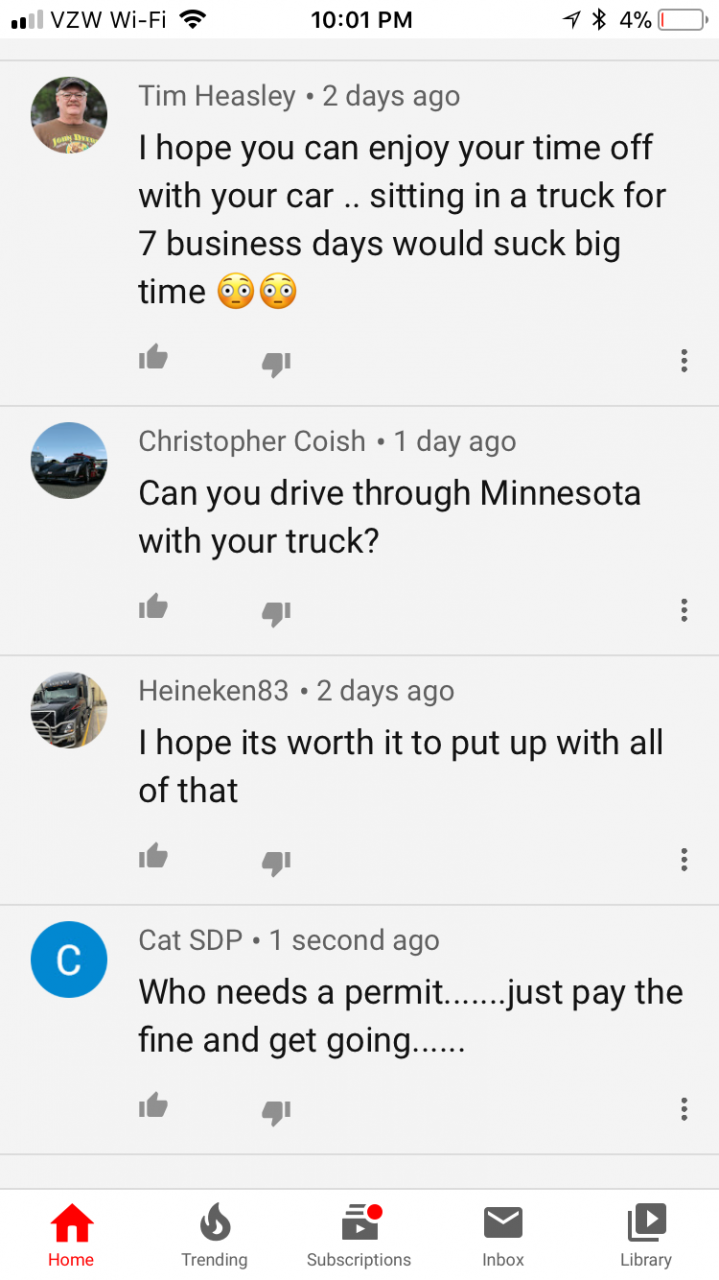Check the Inbox tab
Screen dimensions: 719x1280
coord(503,1235)
